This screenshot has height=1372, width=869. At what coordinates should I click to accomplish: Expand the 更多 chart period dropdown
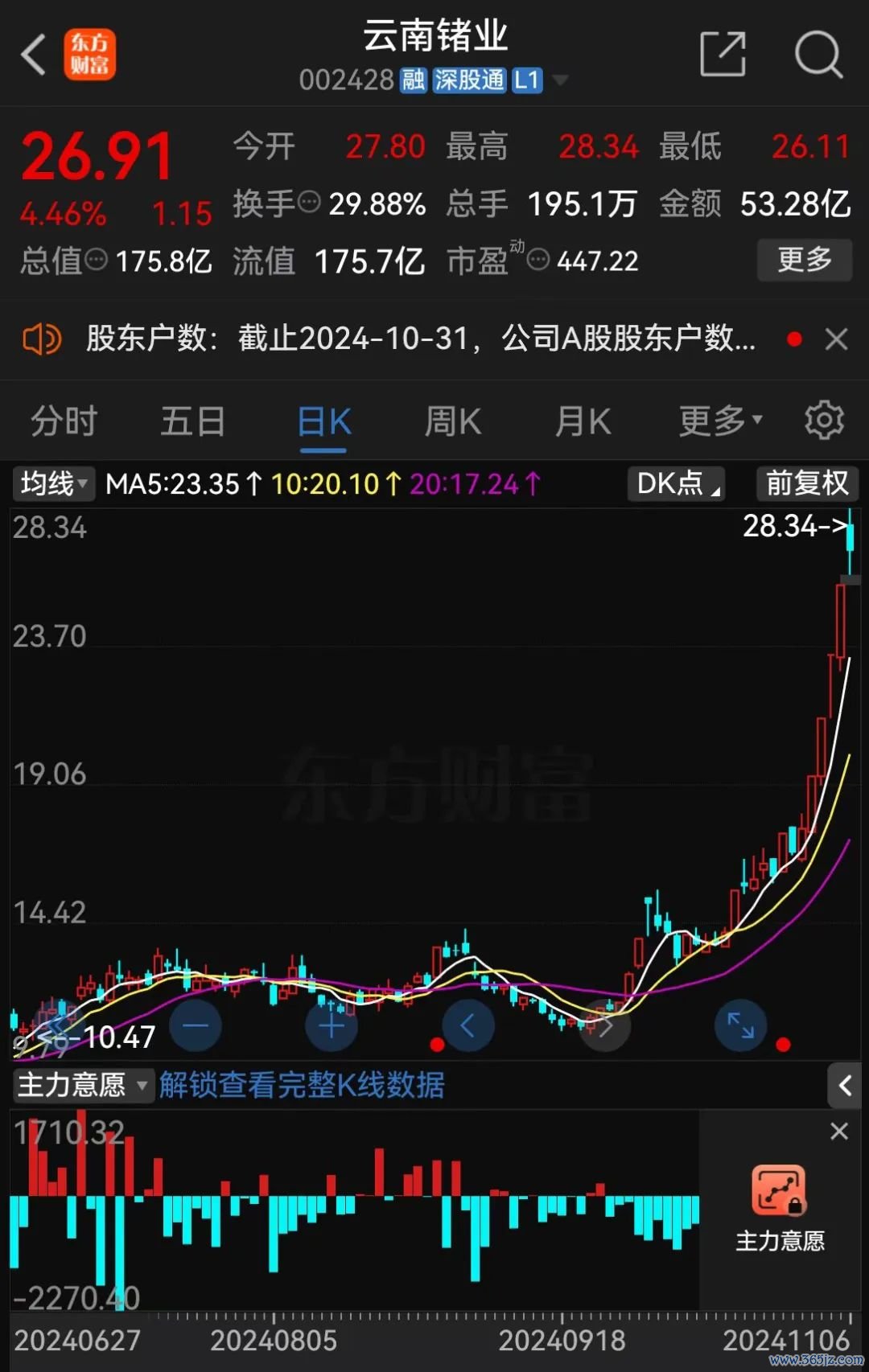[719, 421]
